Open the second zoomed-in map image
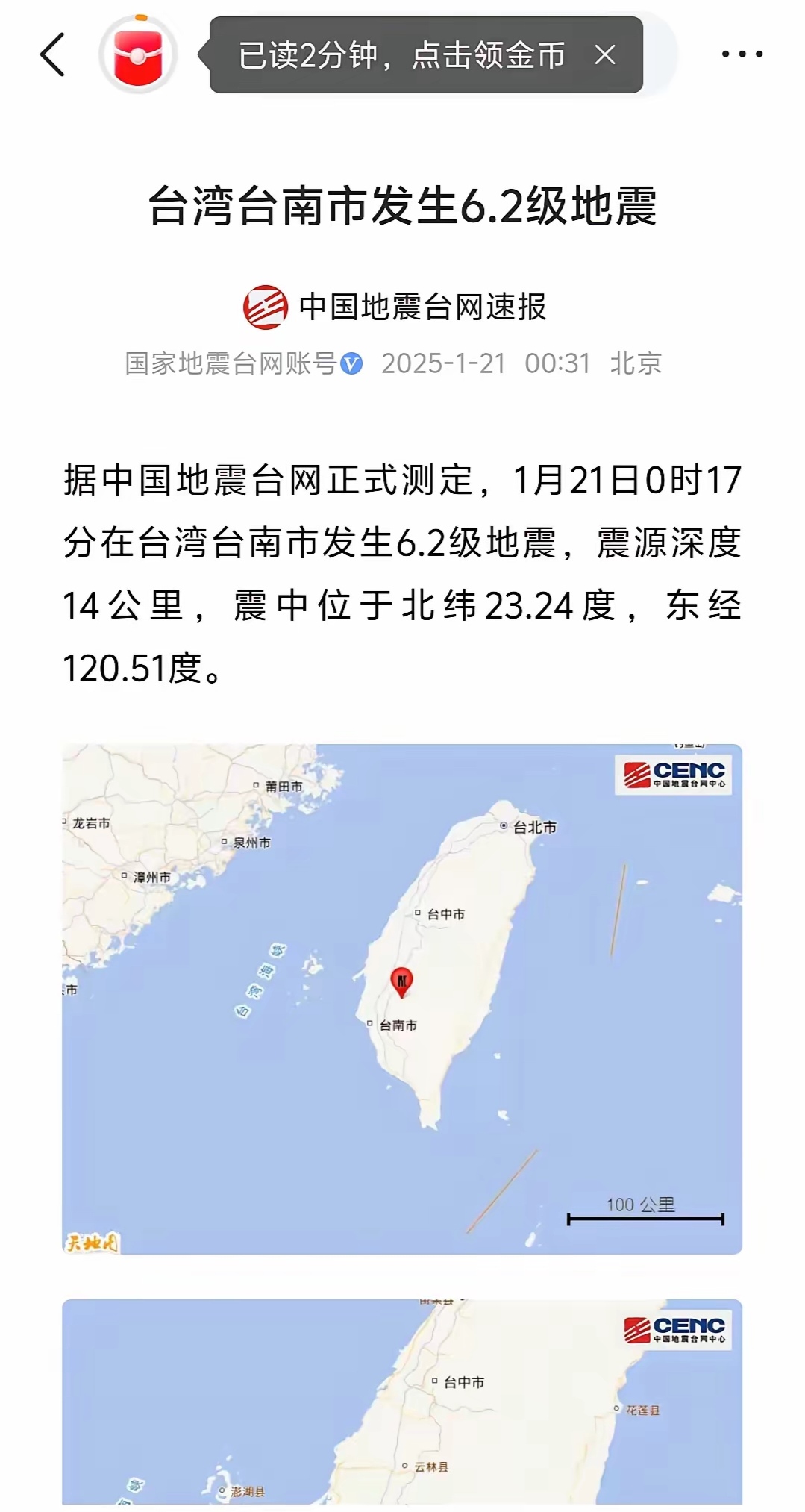 [402, 1402]
